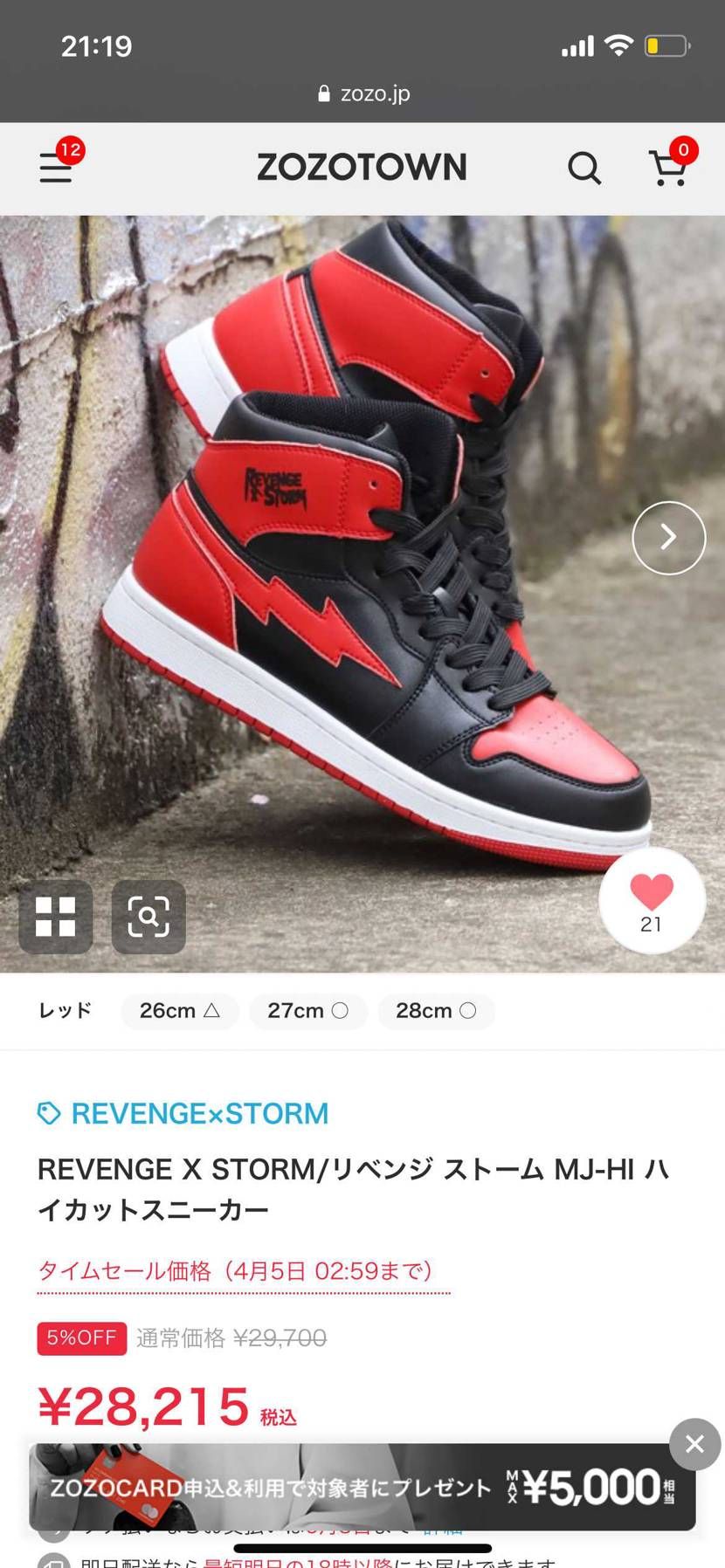Tap the zozo.jp address bar
The image size is (725, 1568).
362,93
